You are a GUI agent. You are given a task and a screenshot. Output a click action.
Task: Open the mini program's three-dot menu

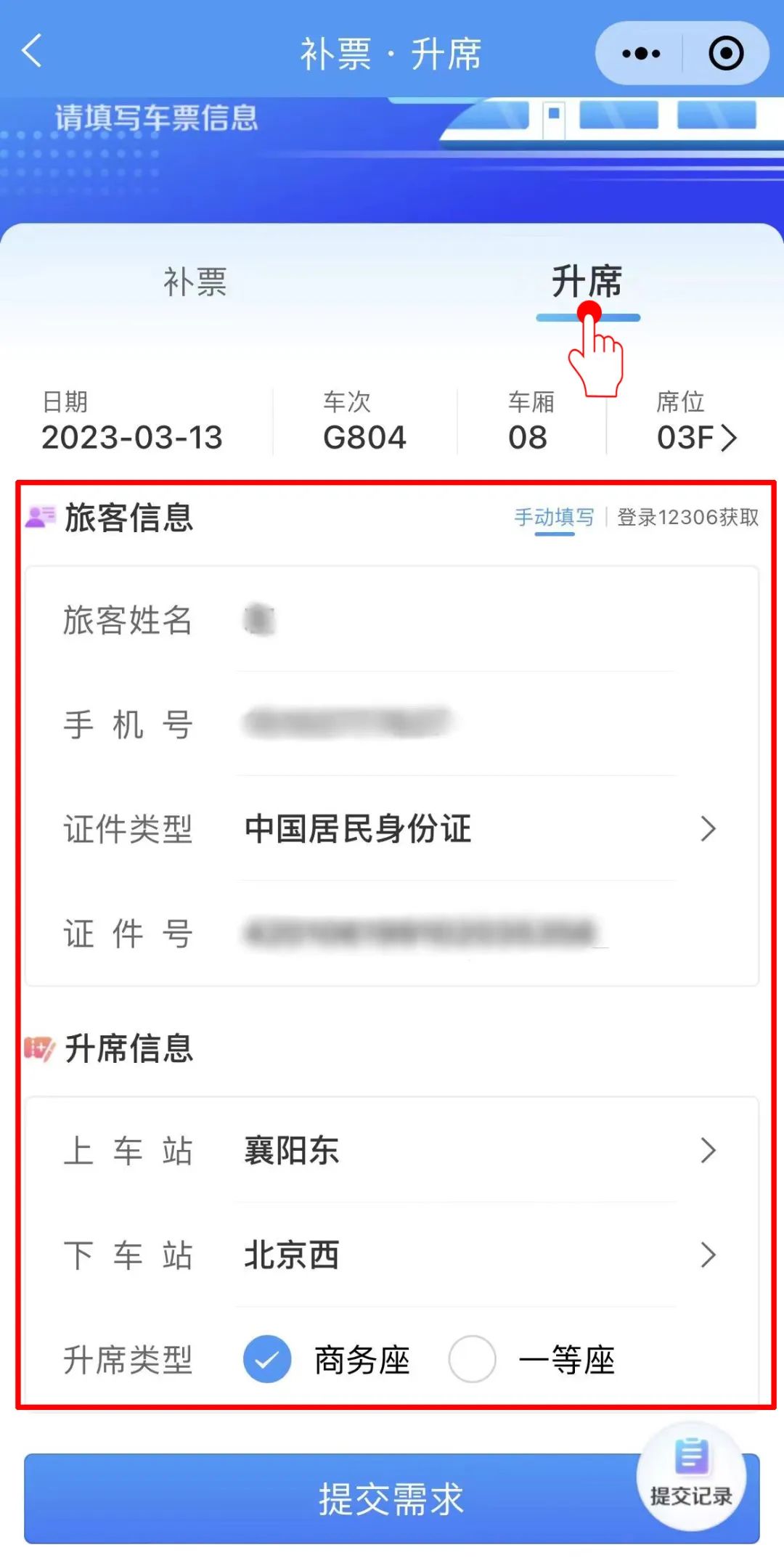(641, 54)
